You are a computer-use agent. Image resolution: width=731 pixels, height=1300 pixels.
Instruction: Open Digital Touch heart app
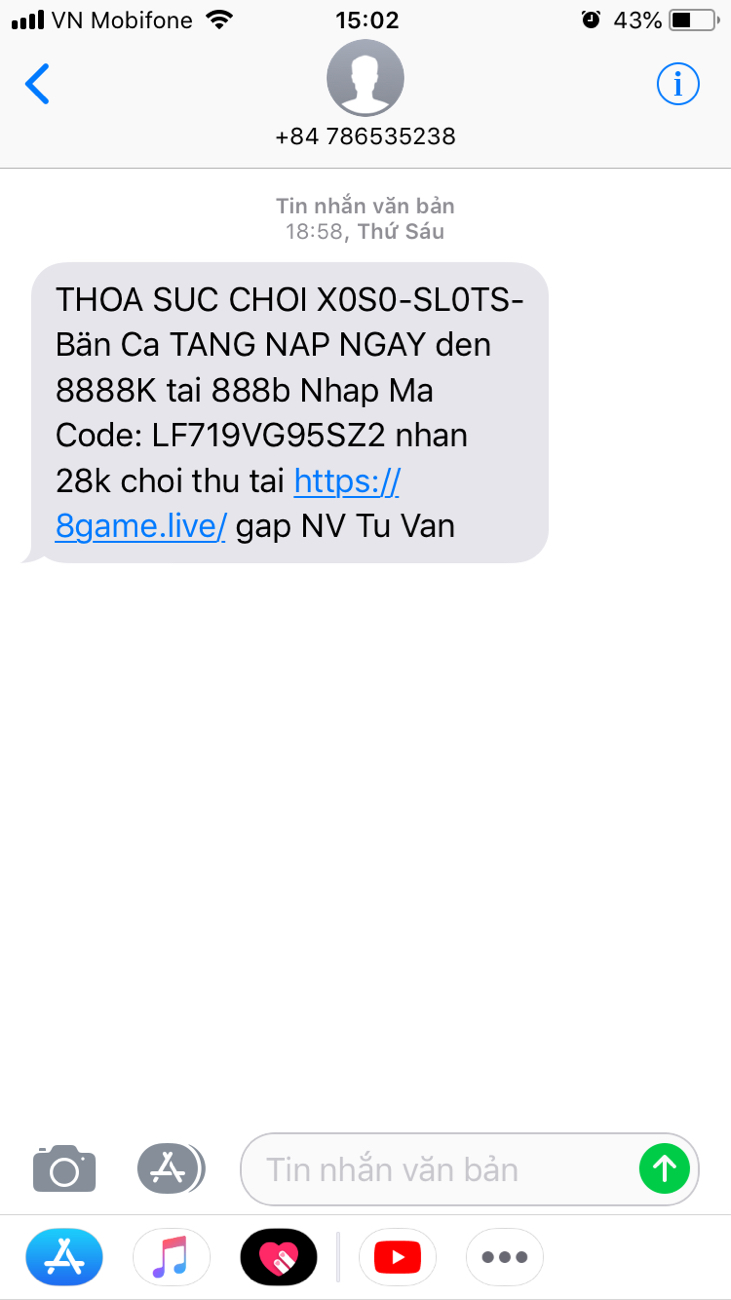(279, 1257)
